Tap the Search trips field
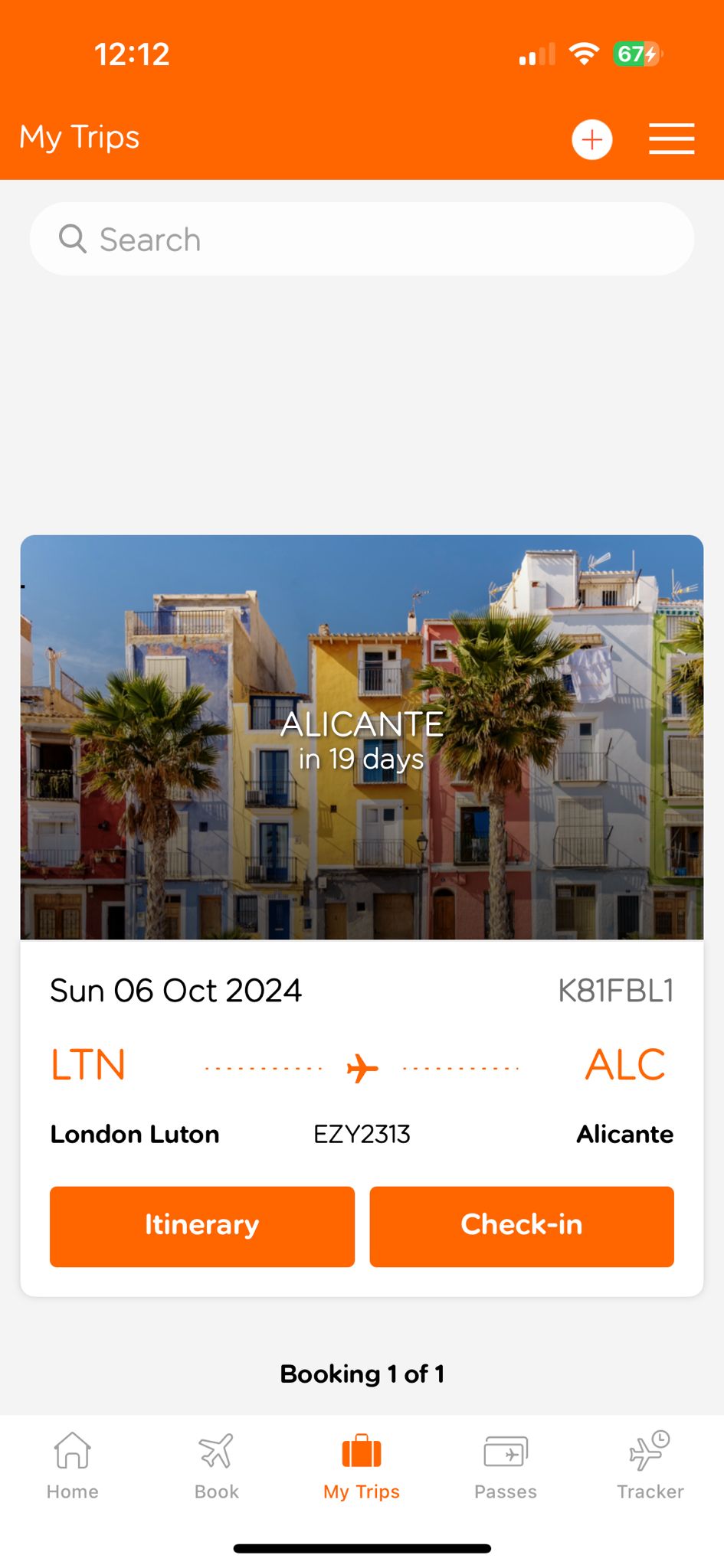Screen dimensions: 724x1568 point(362,240)
